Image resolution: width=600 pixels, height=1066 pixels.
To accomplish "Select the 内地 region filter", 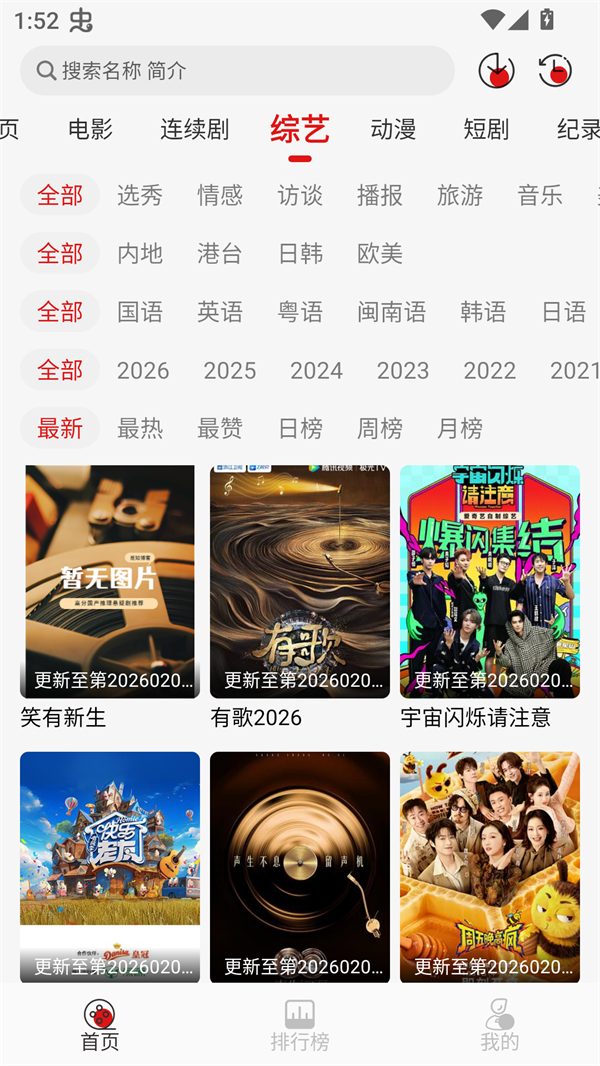I will [x=140, y=253].
